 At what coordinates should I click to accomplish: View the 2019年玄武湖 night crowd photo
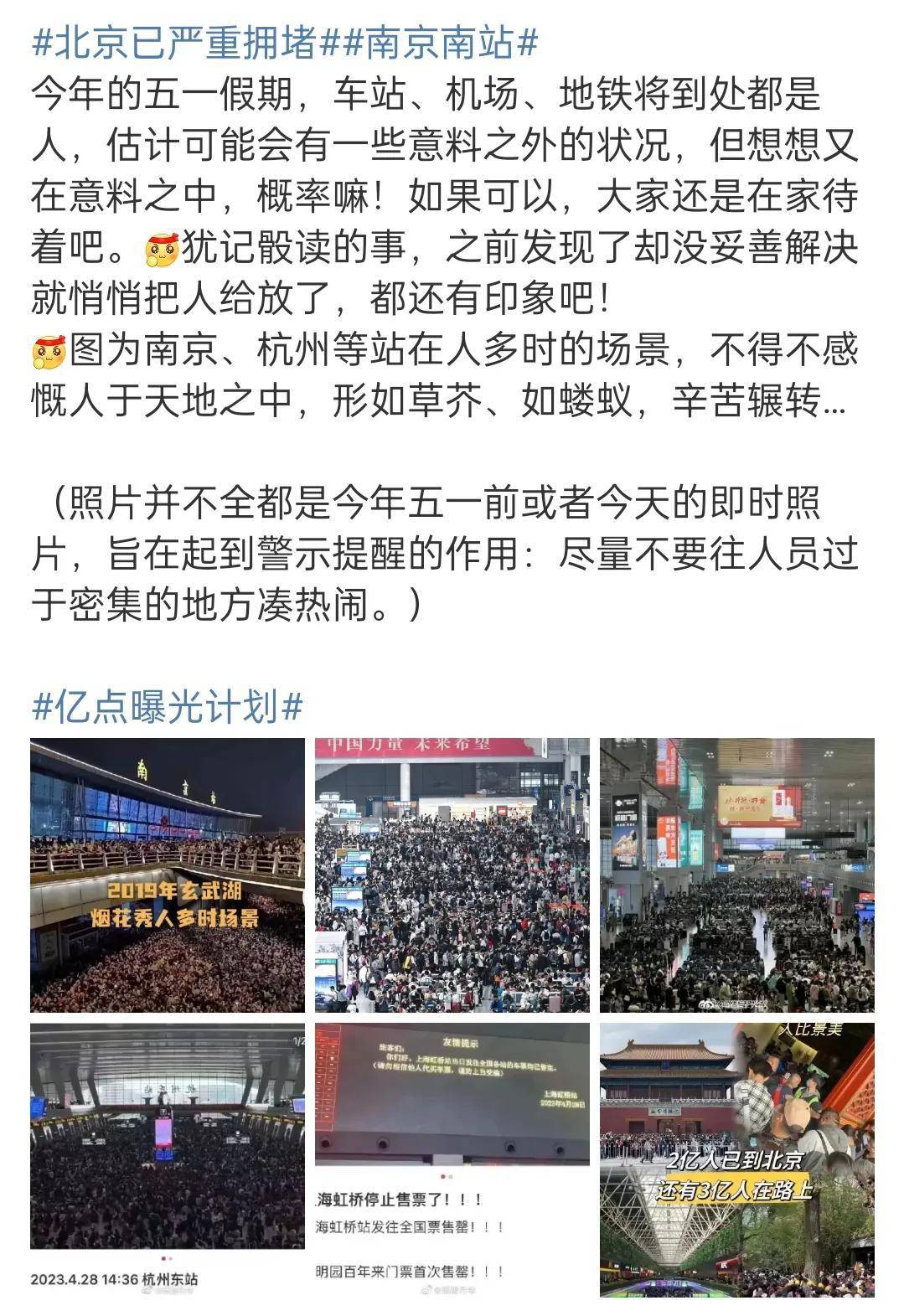(x=168, y=875)
